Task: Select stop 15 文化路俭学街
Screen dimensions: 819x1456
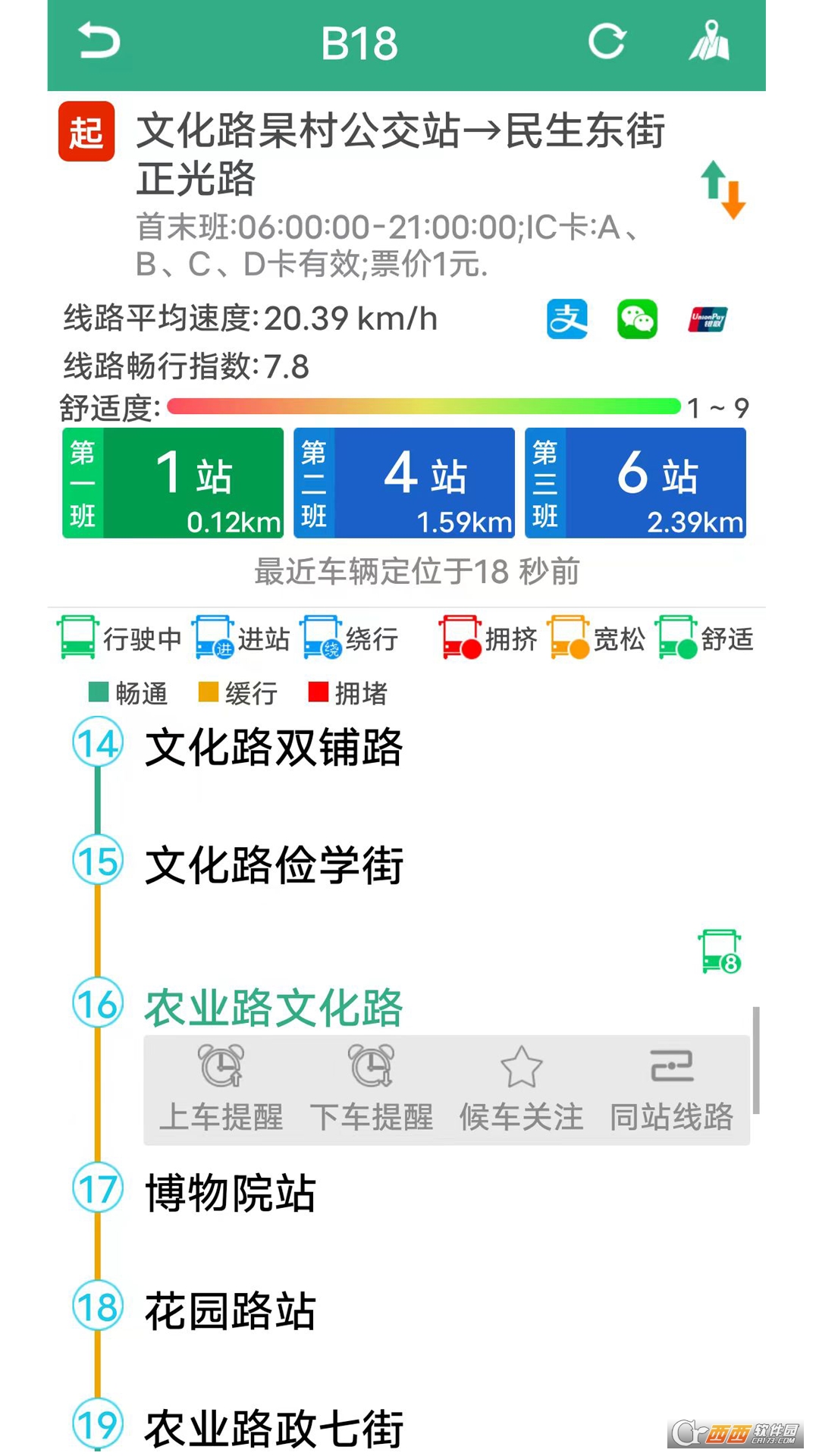Action: tap(273, 864)
